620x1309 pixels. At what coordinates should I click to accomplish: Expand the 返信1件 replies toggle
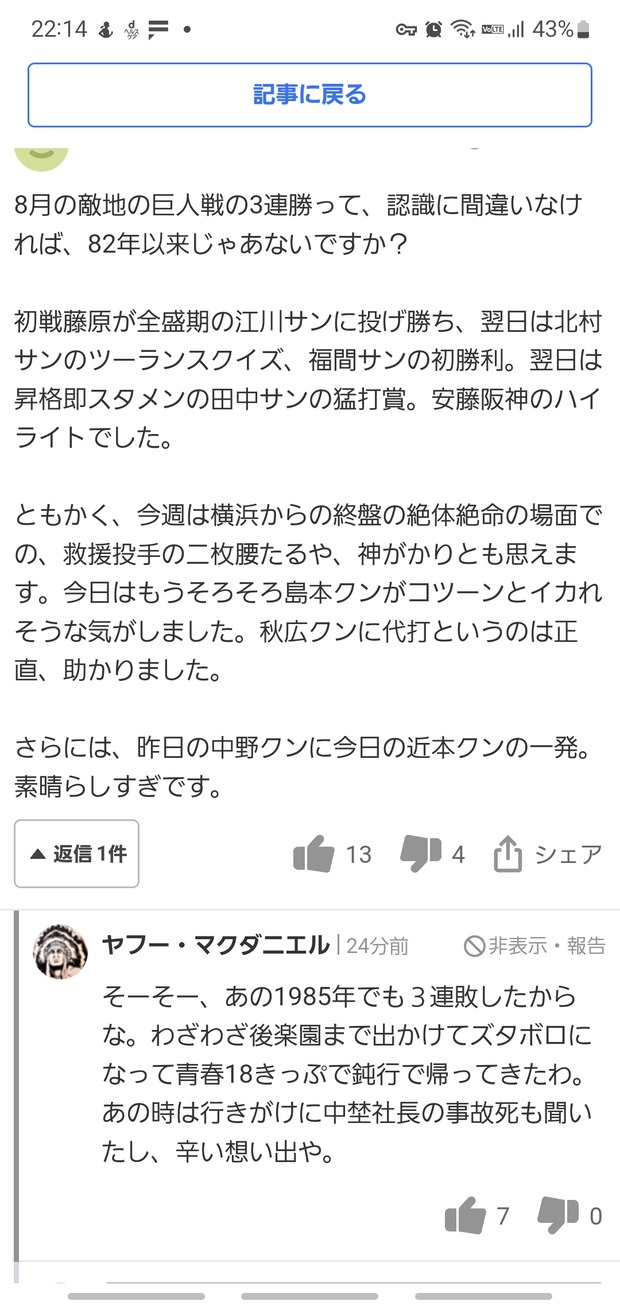click(76, 854)
